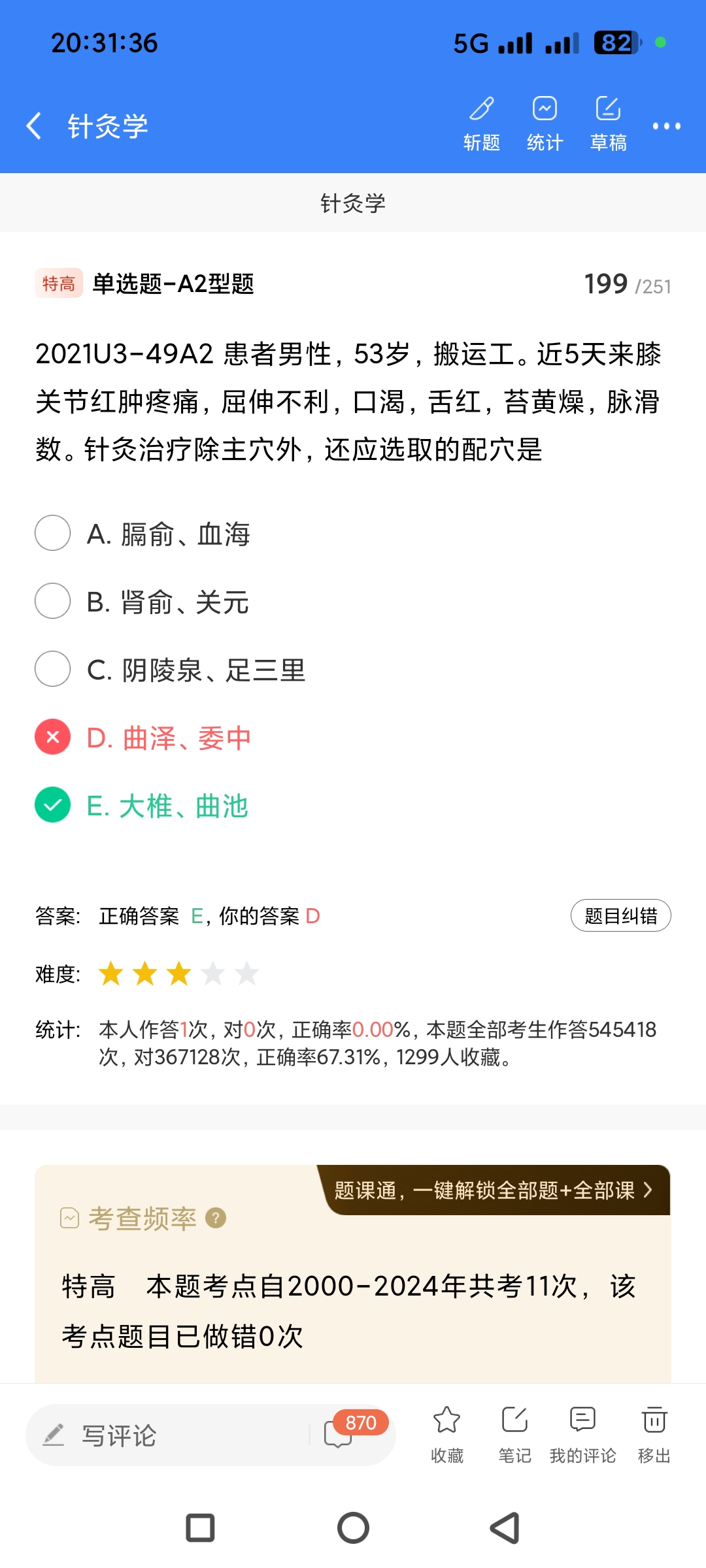Image resolution: width=706 pixels, height=1568 pixels.
Task: Report an error via 题目纠错
Action: tap(620, 916)
